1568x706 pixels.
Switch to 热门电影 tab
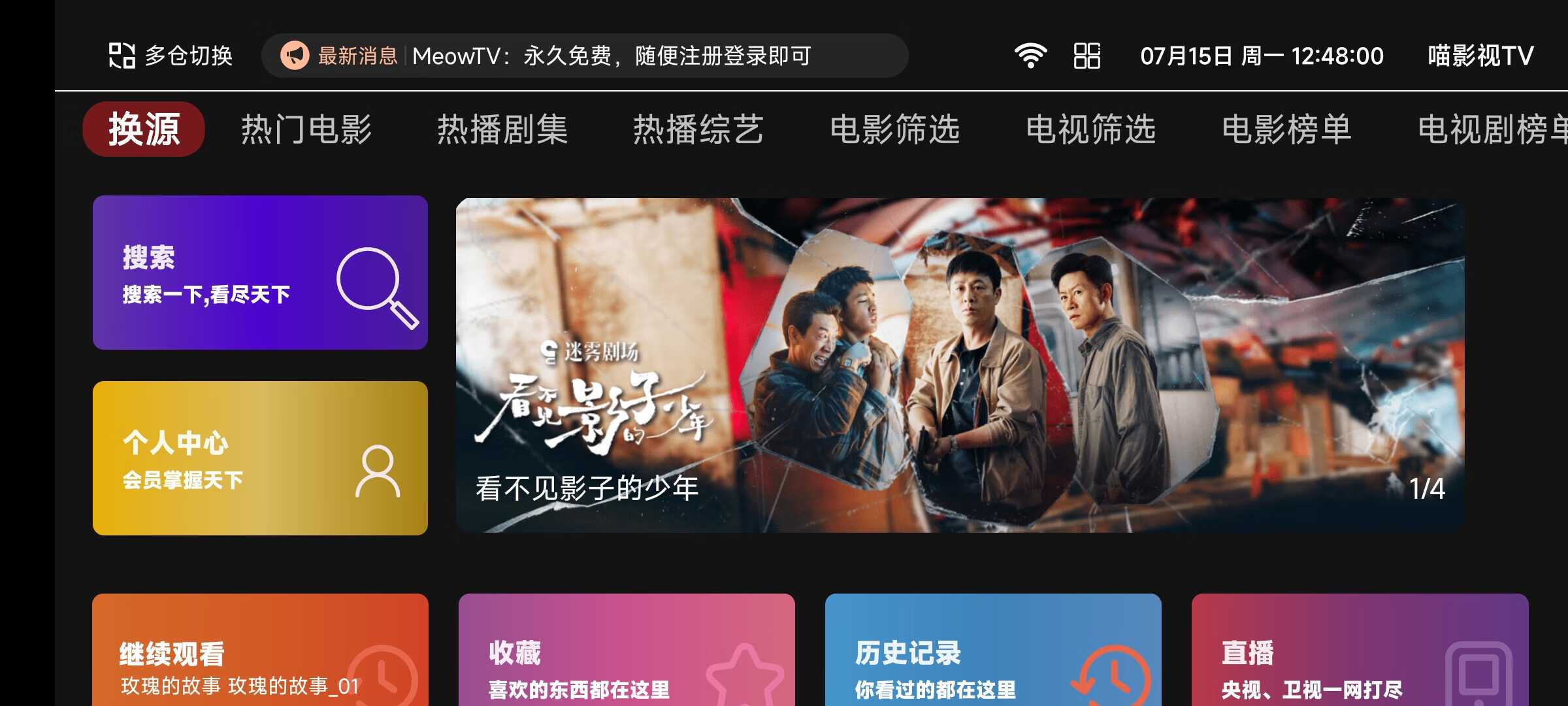click(x=306, y=129)
